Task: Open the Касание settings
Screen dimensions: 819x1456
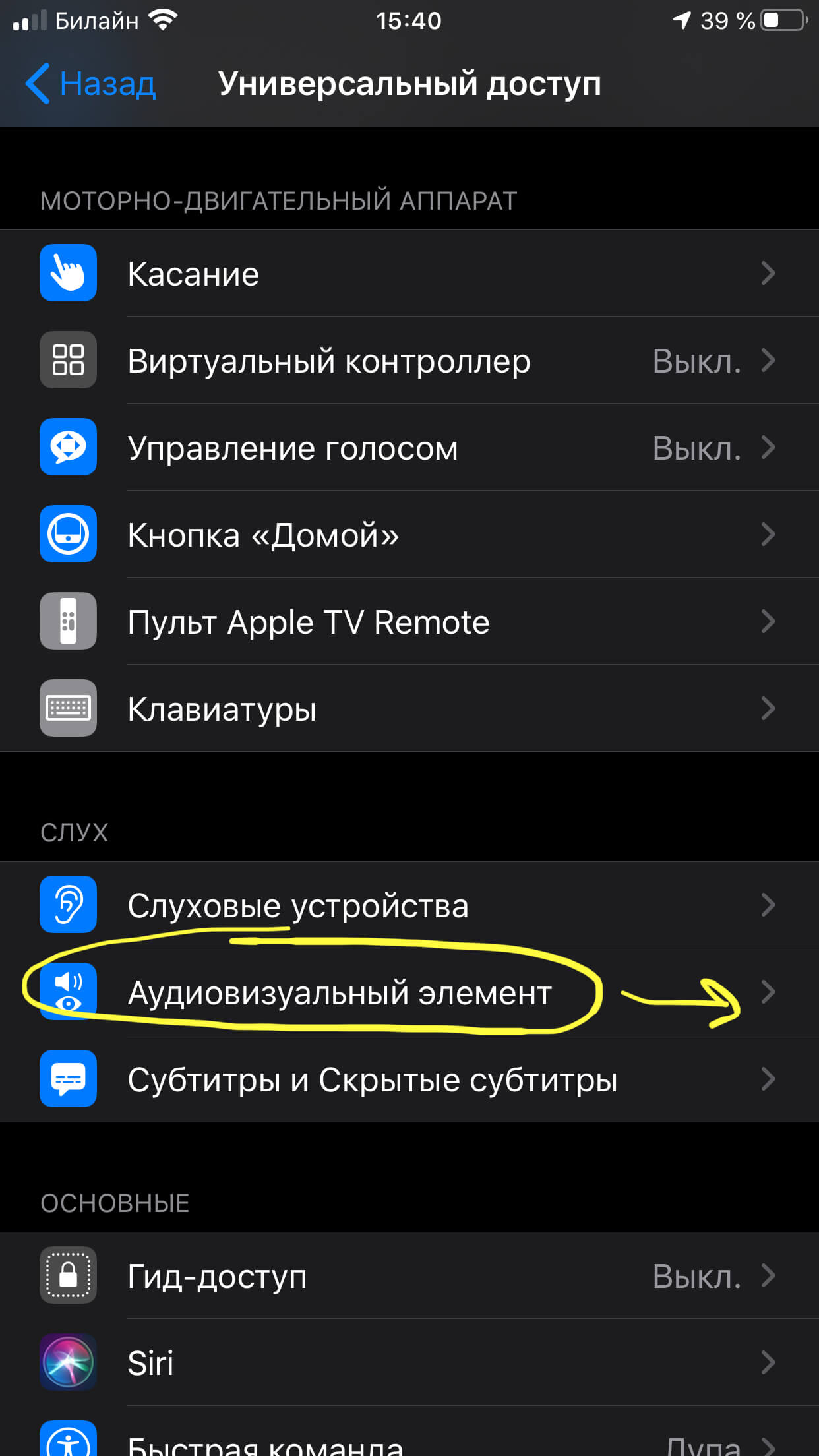Action: coord(409,273)
